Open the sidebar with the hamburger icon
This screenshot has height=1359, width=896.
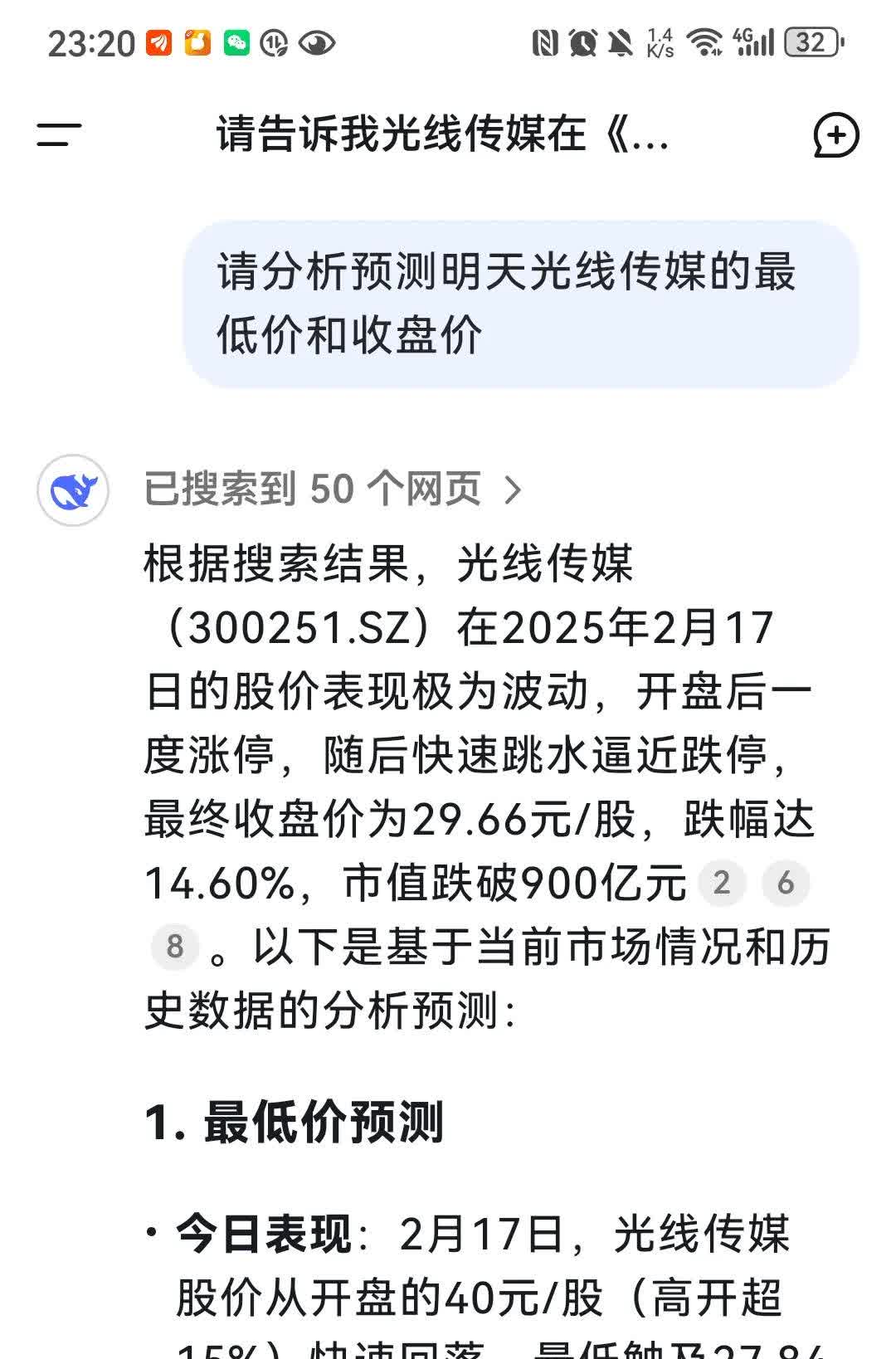coord(59,133)
